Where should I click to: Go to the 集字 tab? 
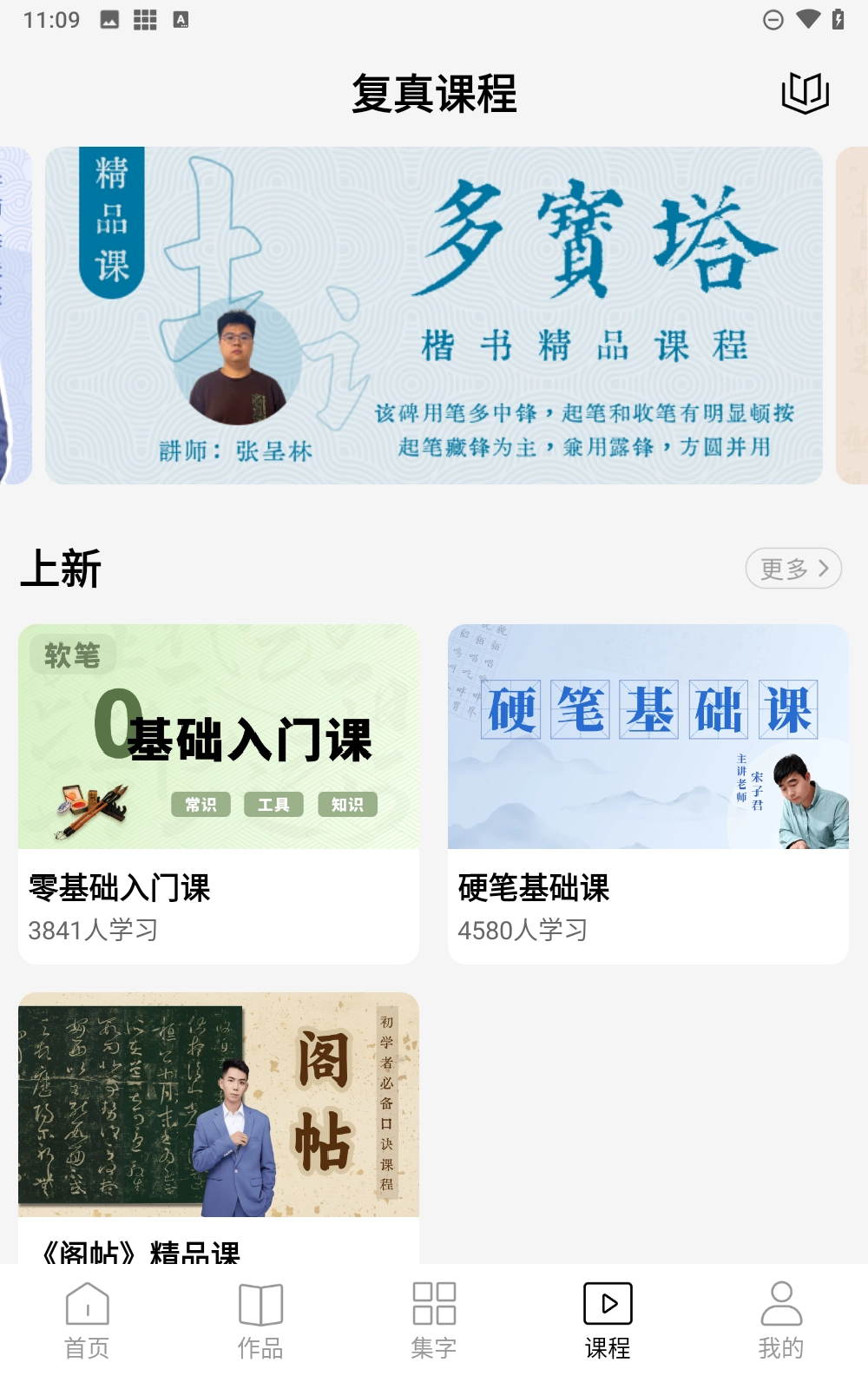(434, 1320)
